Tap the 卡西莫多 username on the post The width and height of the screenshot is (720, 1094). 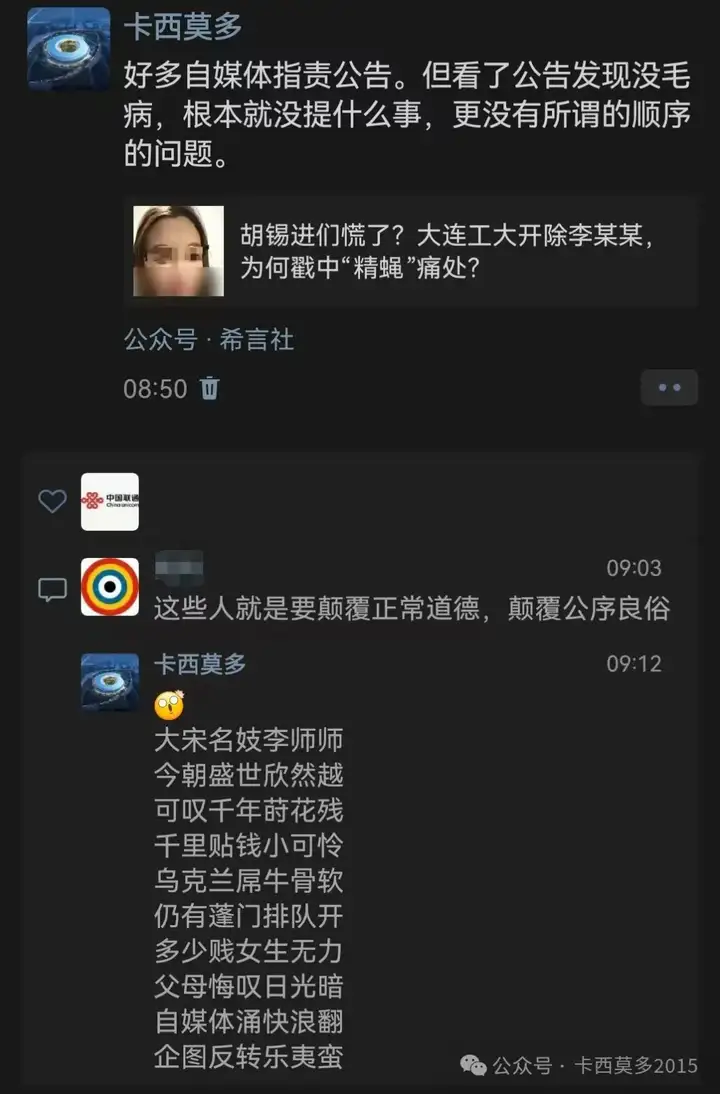pyautogui.click(x=182, y=27)
